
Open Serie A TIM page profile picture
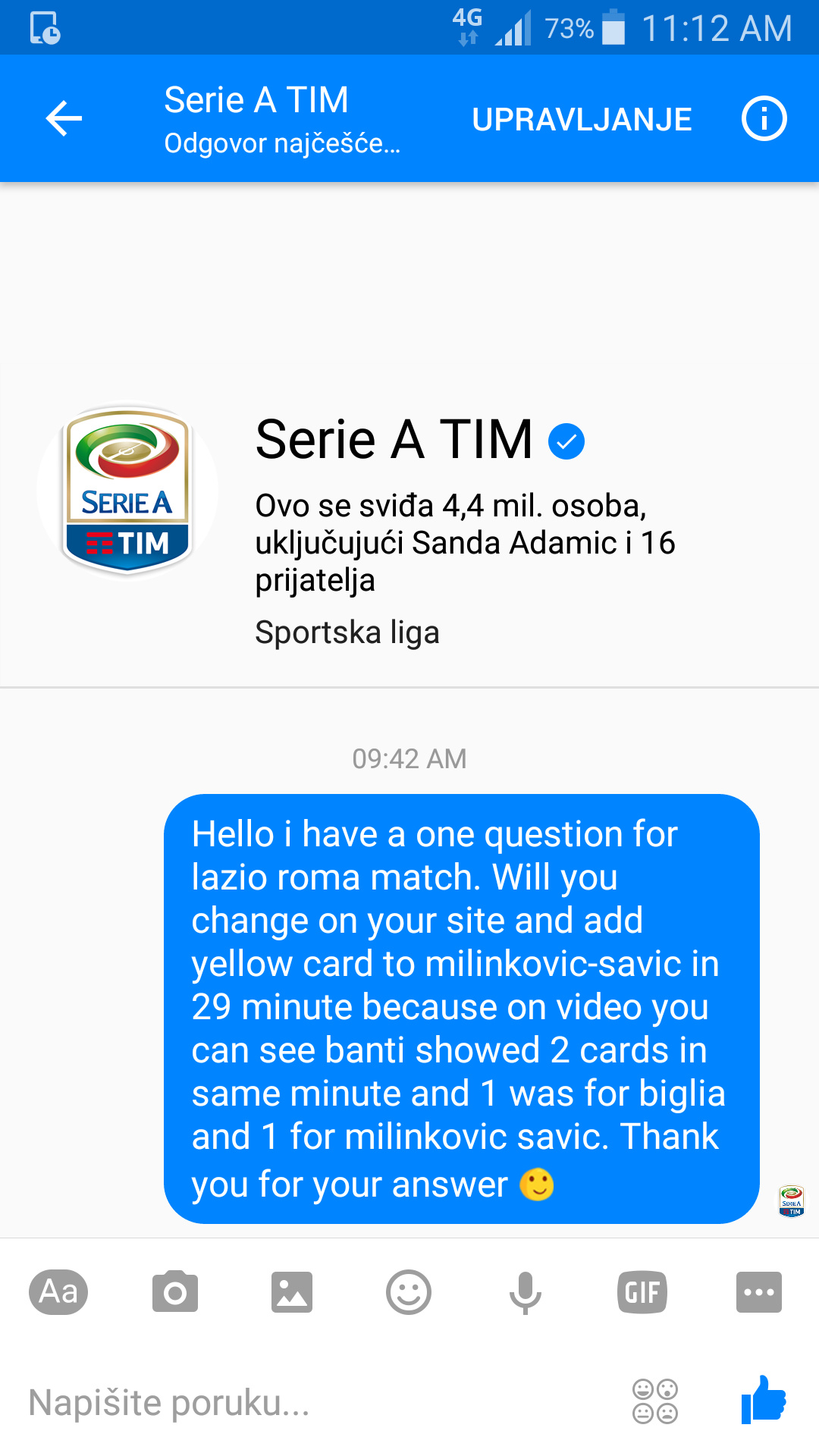tap(127, 491)
